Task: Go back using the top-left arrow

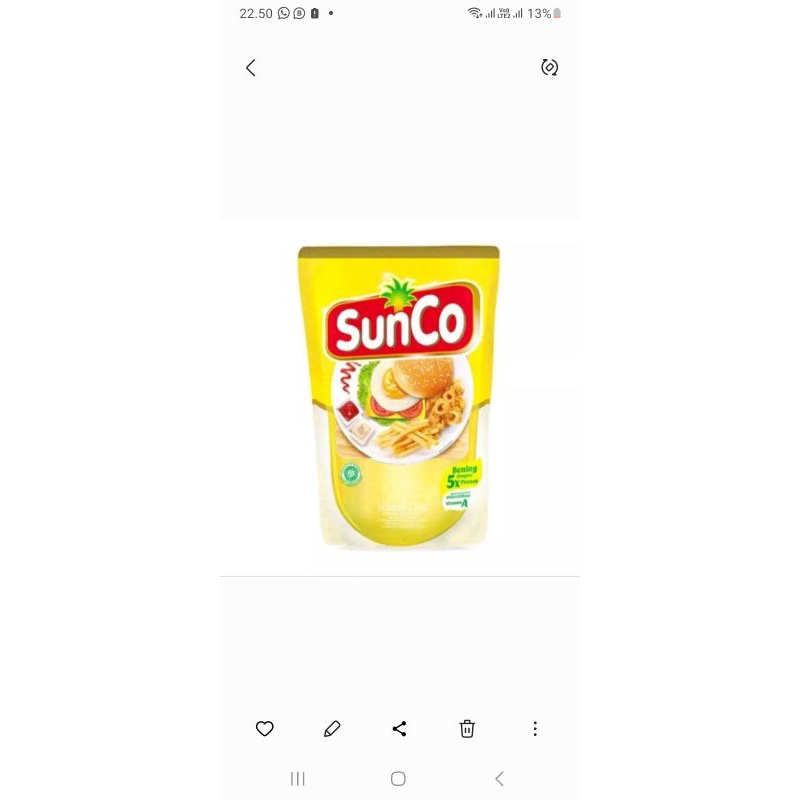Action: pos(251,67)
